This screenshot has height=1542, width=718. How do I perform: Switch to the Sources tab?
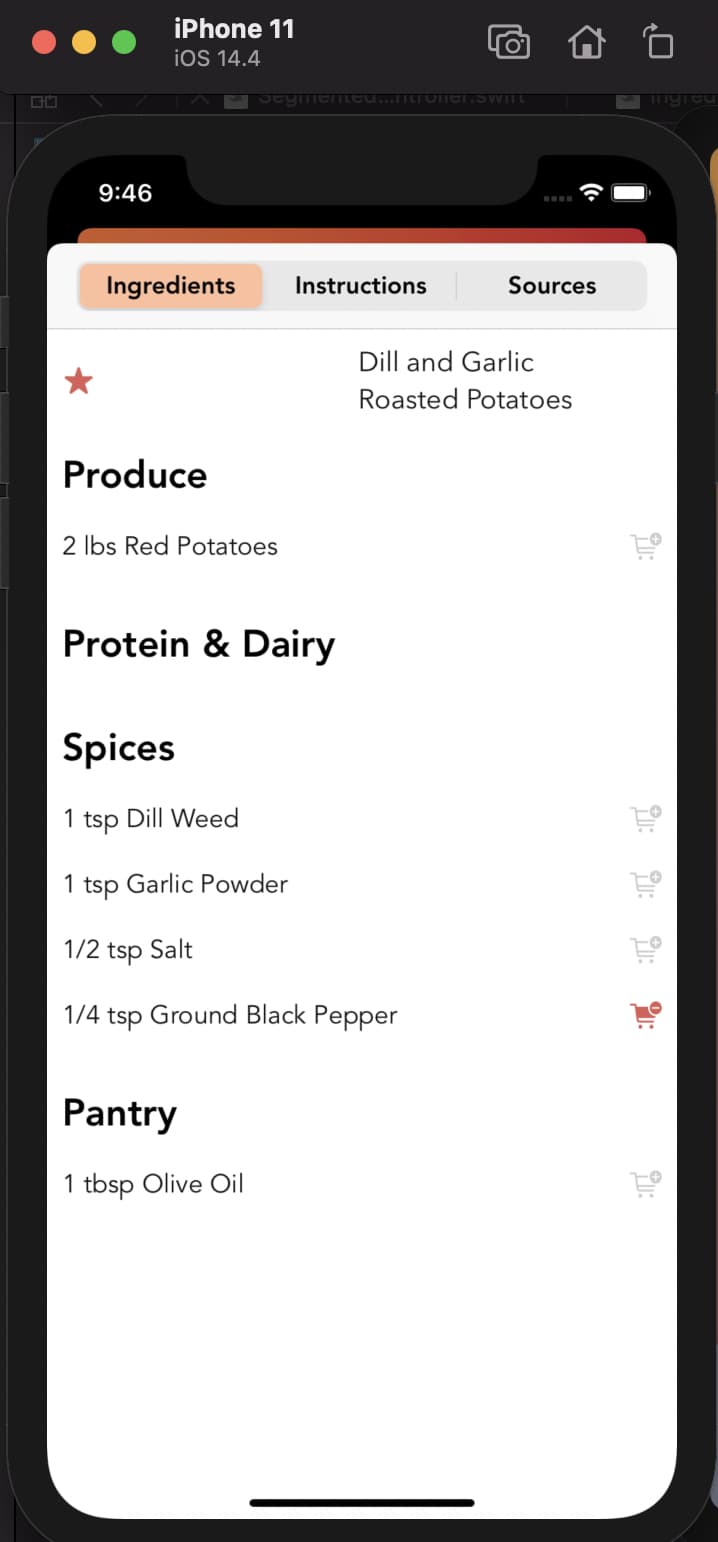click(551, 286)
